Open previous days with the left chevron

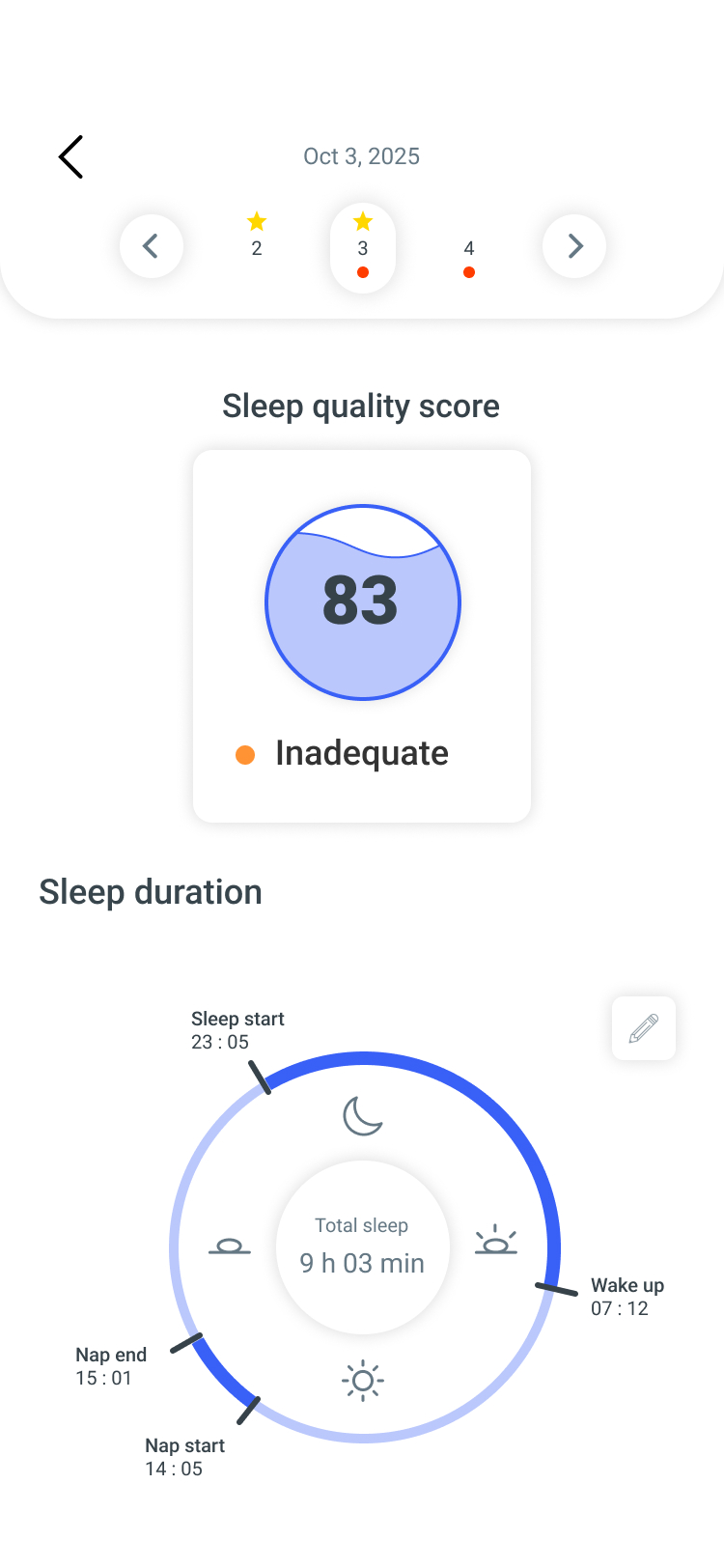coord(152,246)
